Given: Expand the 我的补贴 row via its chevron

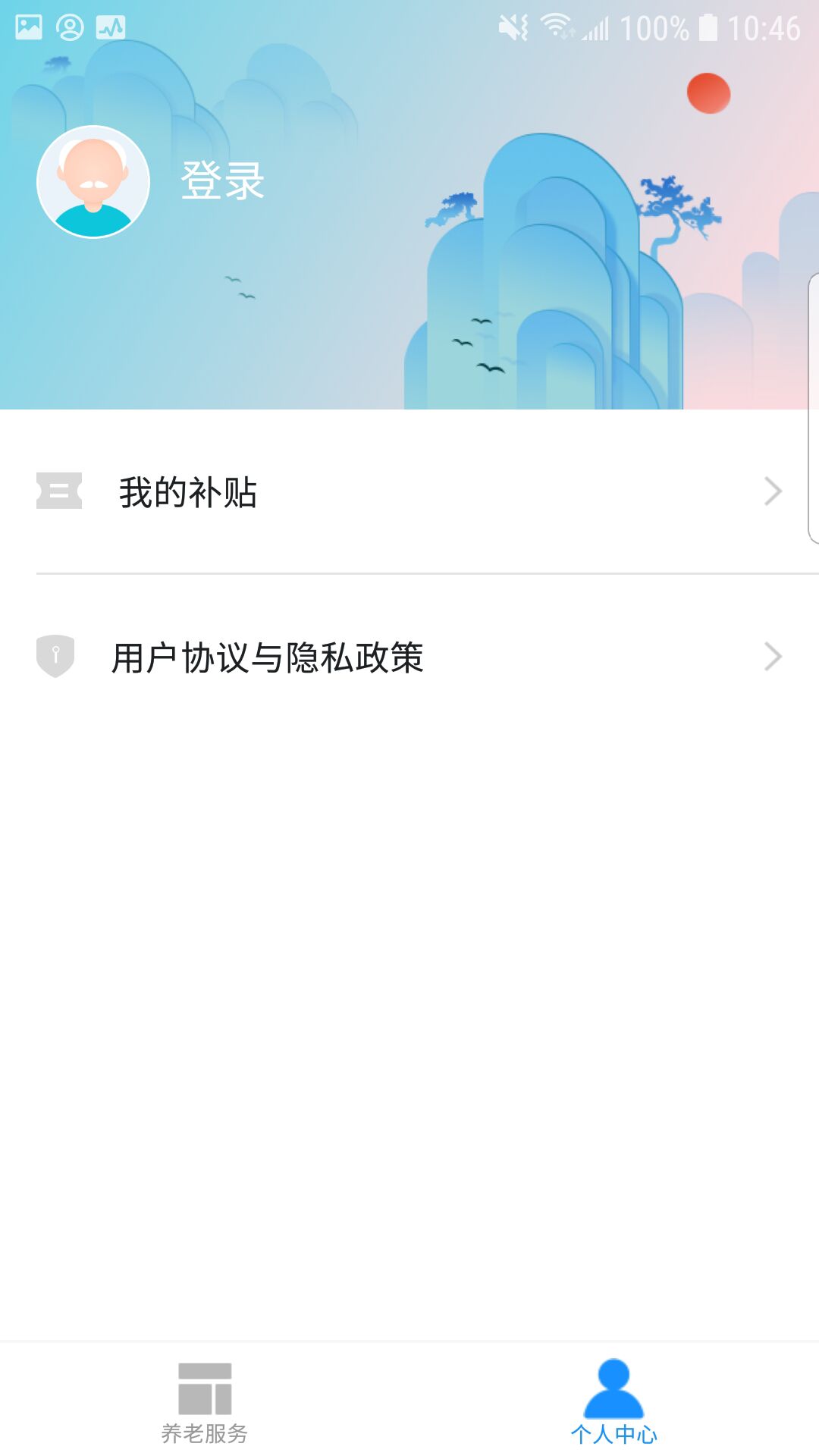Looking at the screenshot, I should 772,491.
